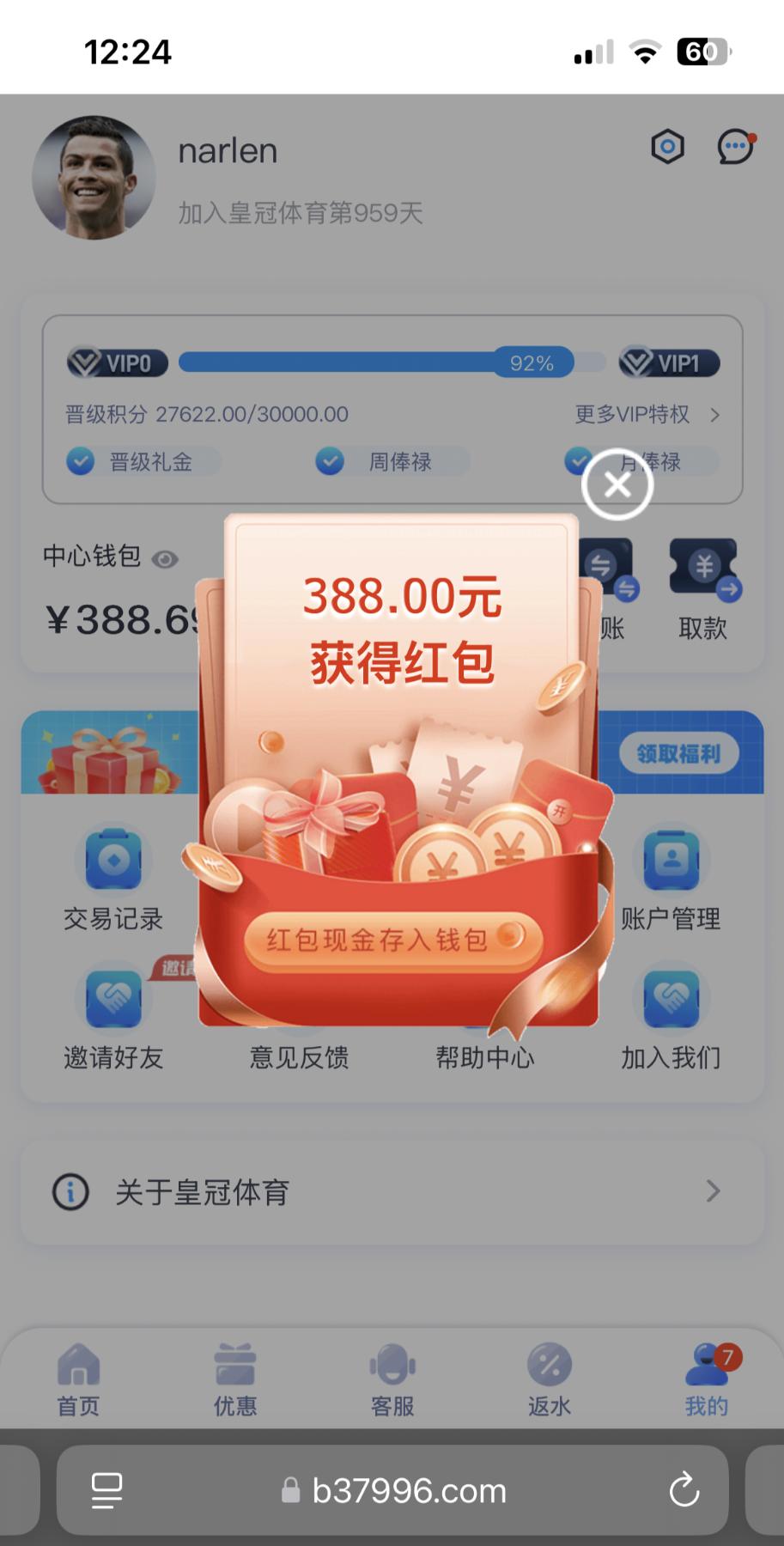Open the messages chat icon

[x=735, y=147]
